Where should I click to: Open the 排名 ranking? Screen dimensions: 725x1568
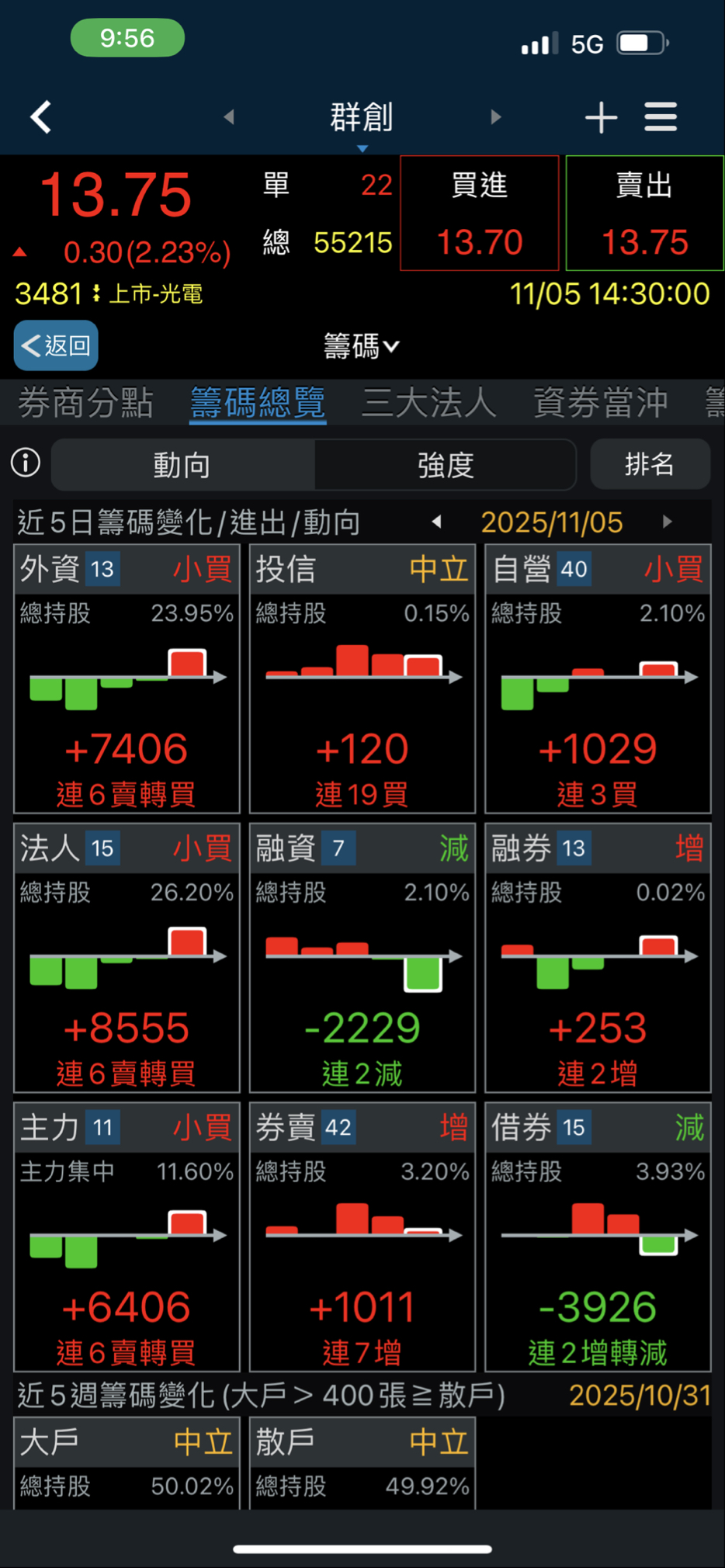[650, 464]
